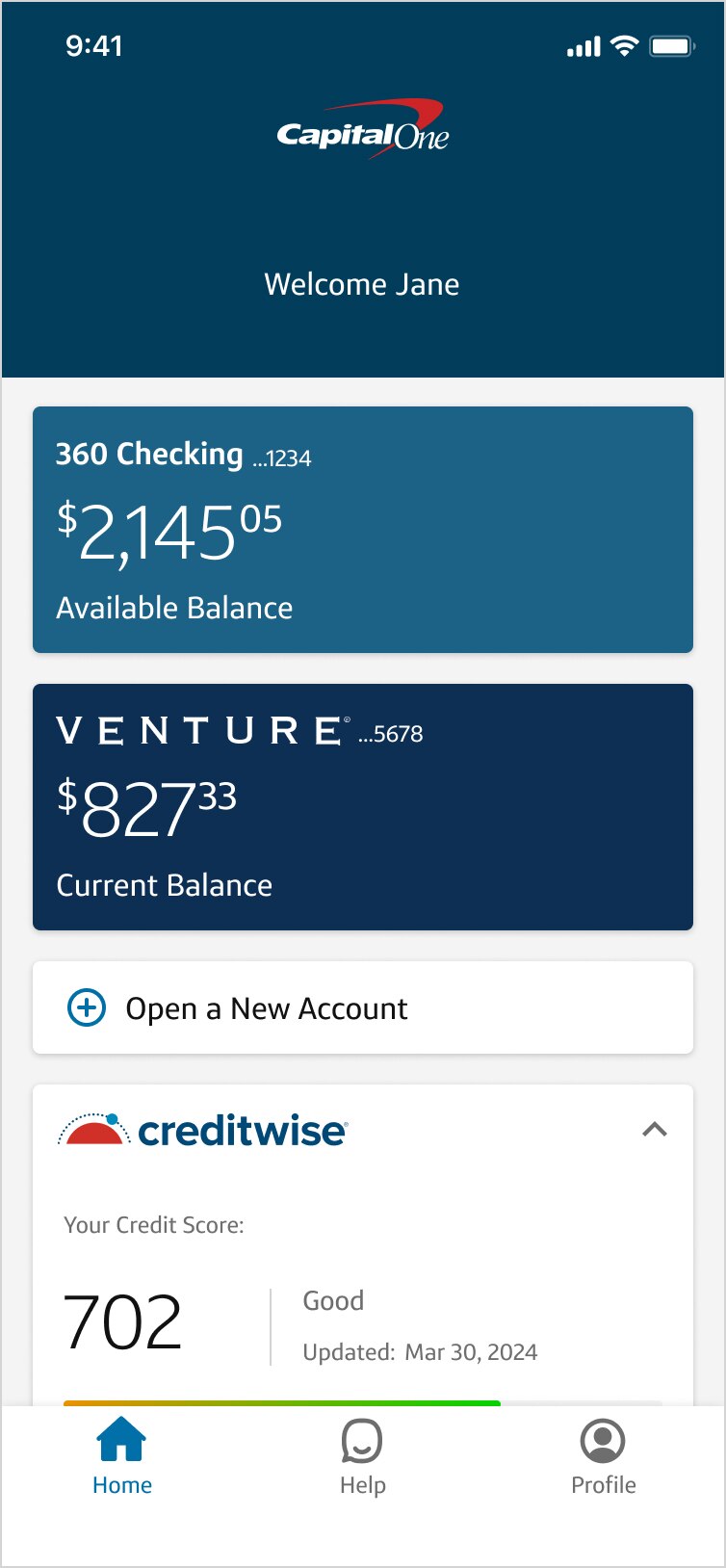Tap the Welcome Jane greeting
726x1568 pixels.
(362, 283)
